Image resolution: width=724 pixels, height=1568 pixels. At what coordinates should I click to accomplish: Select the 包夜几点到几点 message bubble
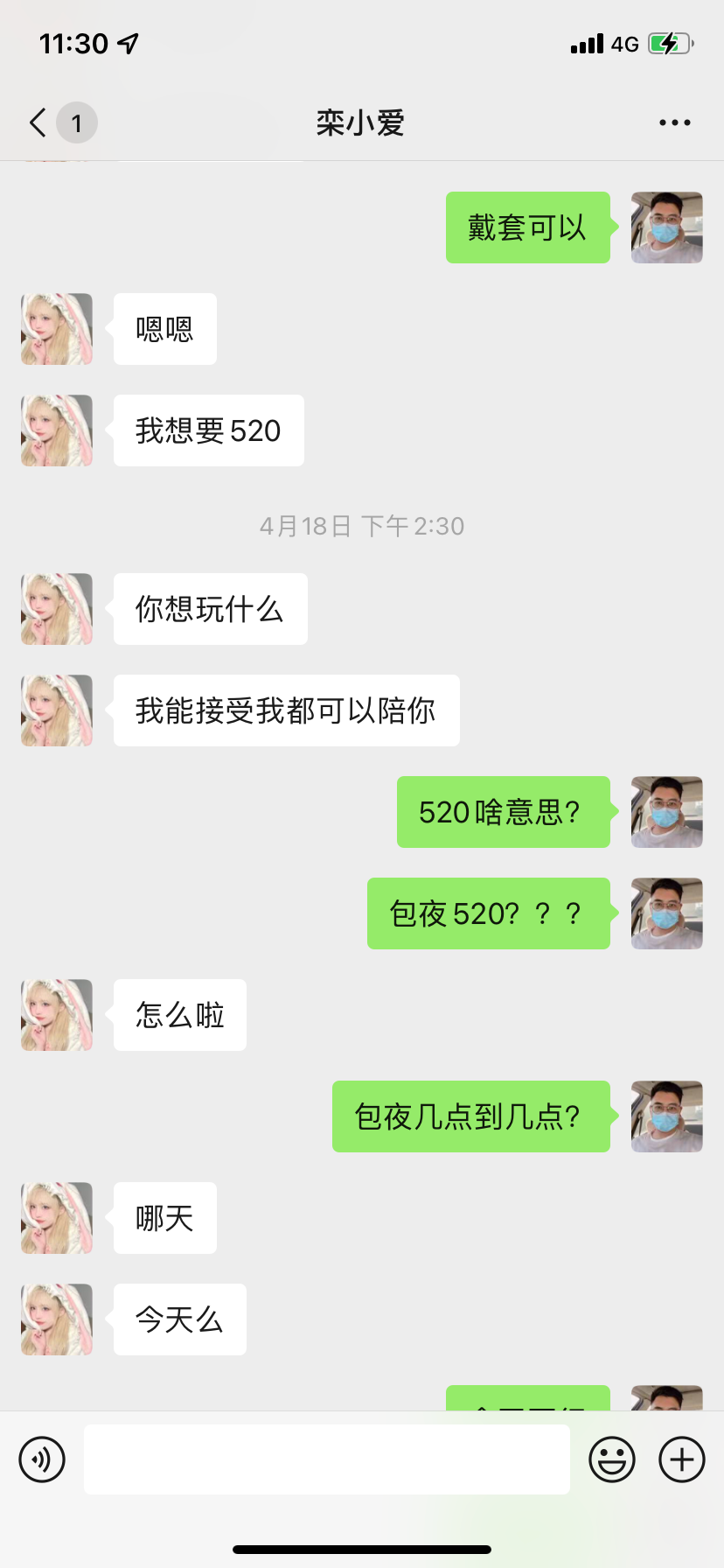click(471, 1116)
